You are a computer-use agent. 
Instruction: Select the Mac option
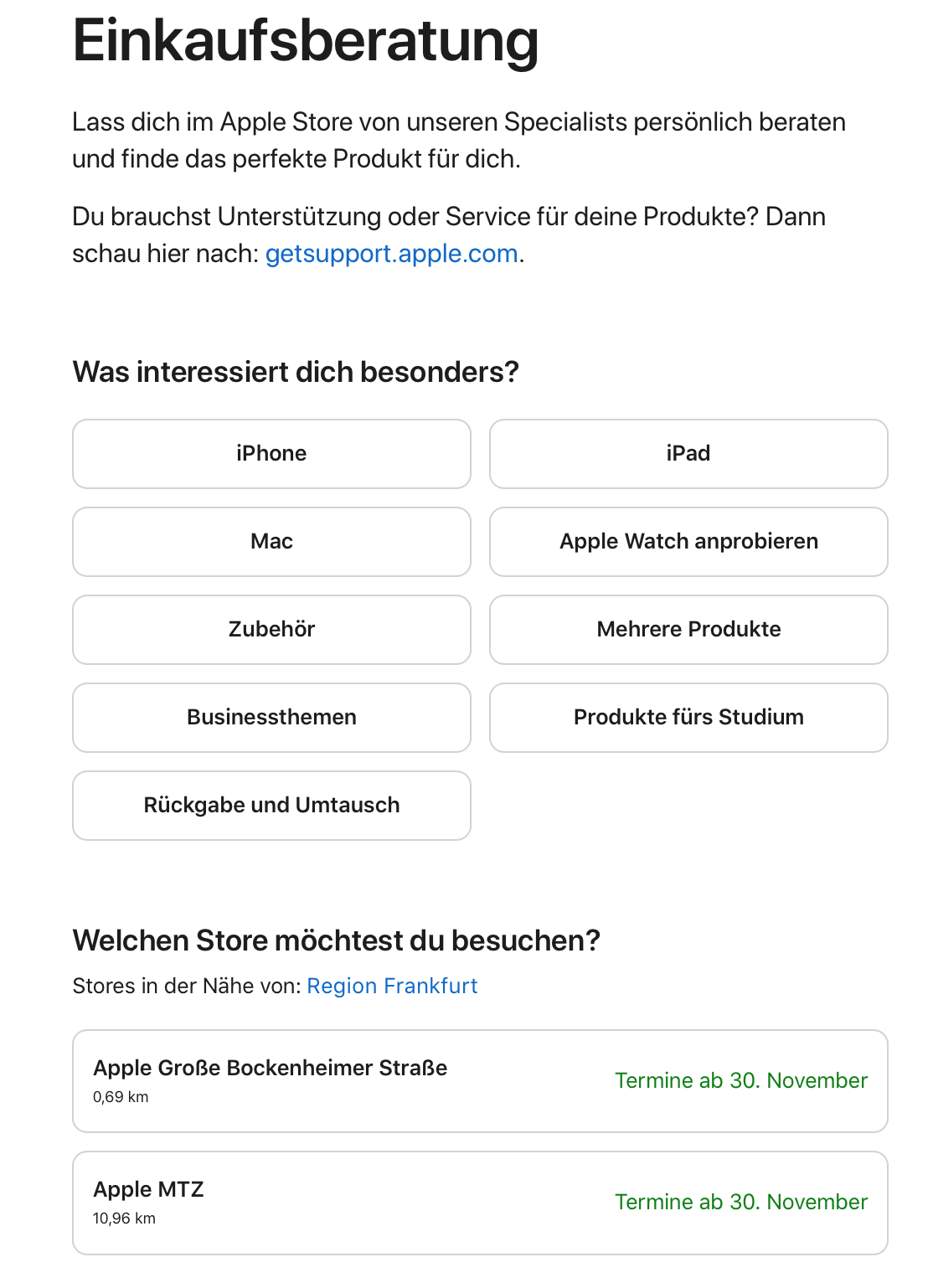[271, 542]
